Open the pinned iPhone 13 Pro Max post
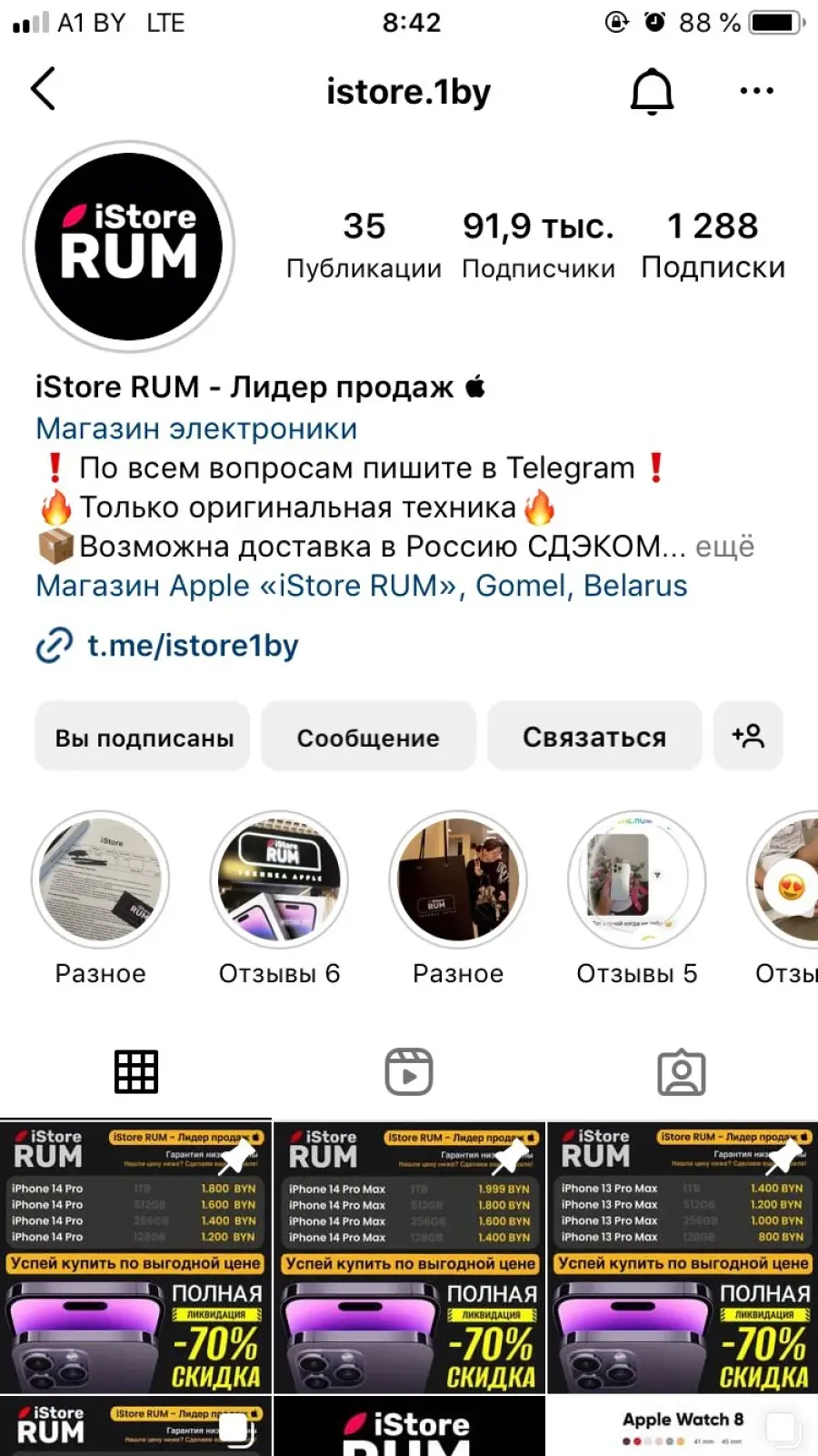This screenshot has height=1456, width=818. [683, 1257]
